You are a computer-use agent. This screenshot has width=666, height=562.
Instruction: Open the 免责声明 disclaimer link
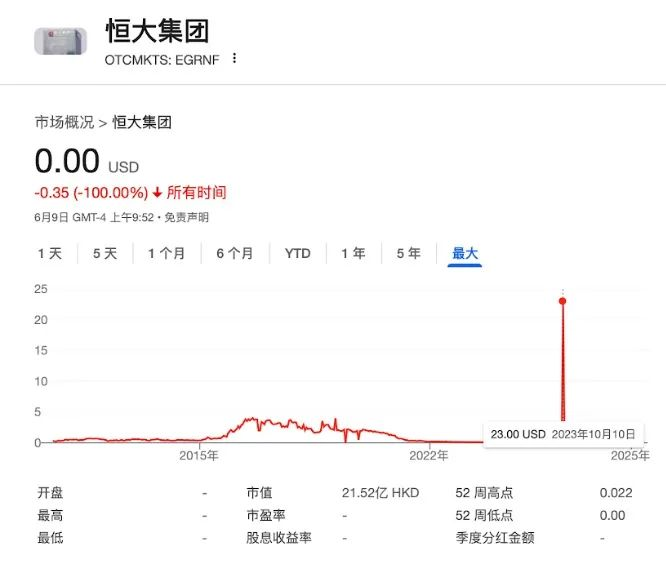point(187,217)
